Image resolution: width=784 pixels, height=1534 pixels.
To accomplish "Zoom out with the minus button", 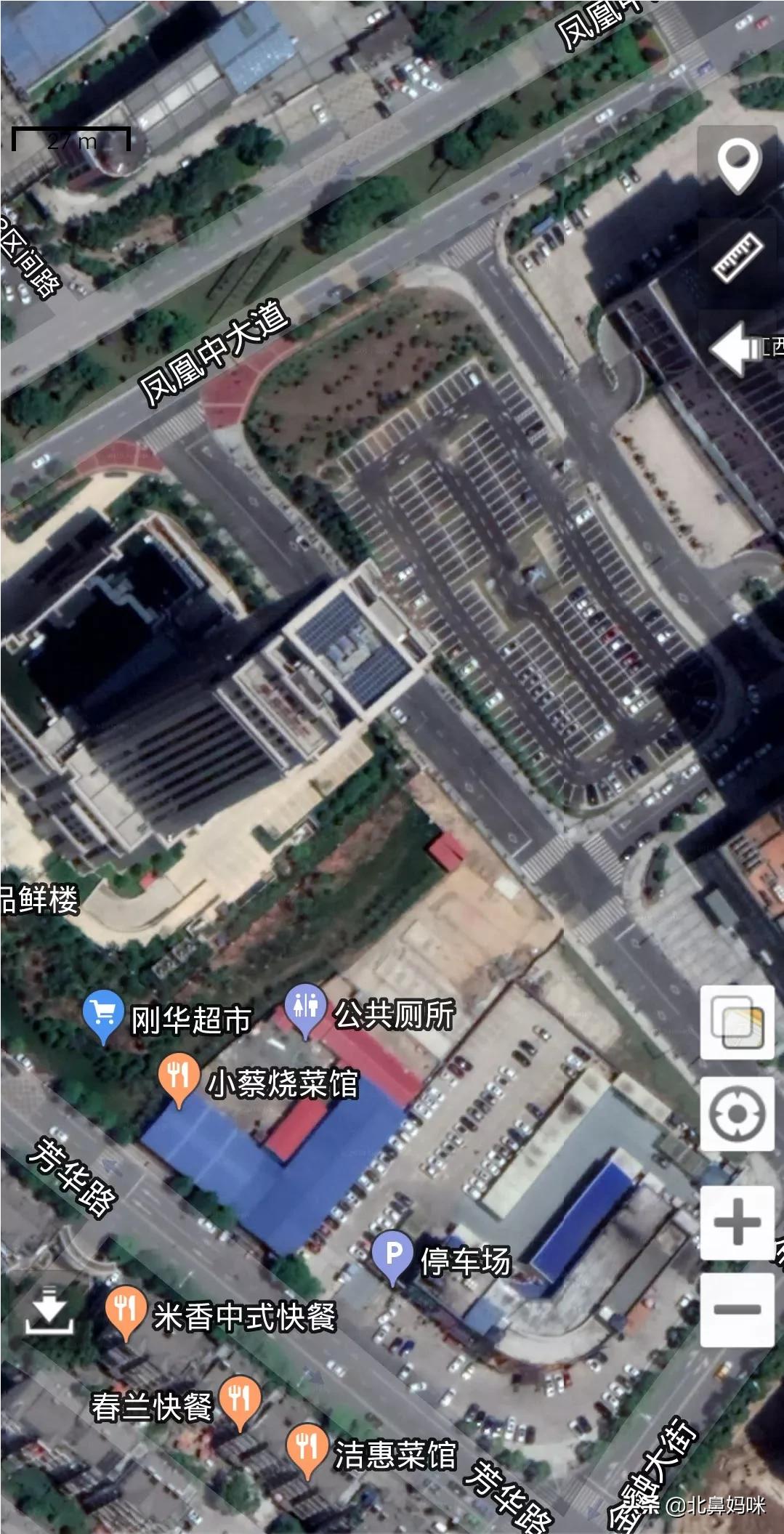I will [x=736, y=1309].
